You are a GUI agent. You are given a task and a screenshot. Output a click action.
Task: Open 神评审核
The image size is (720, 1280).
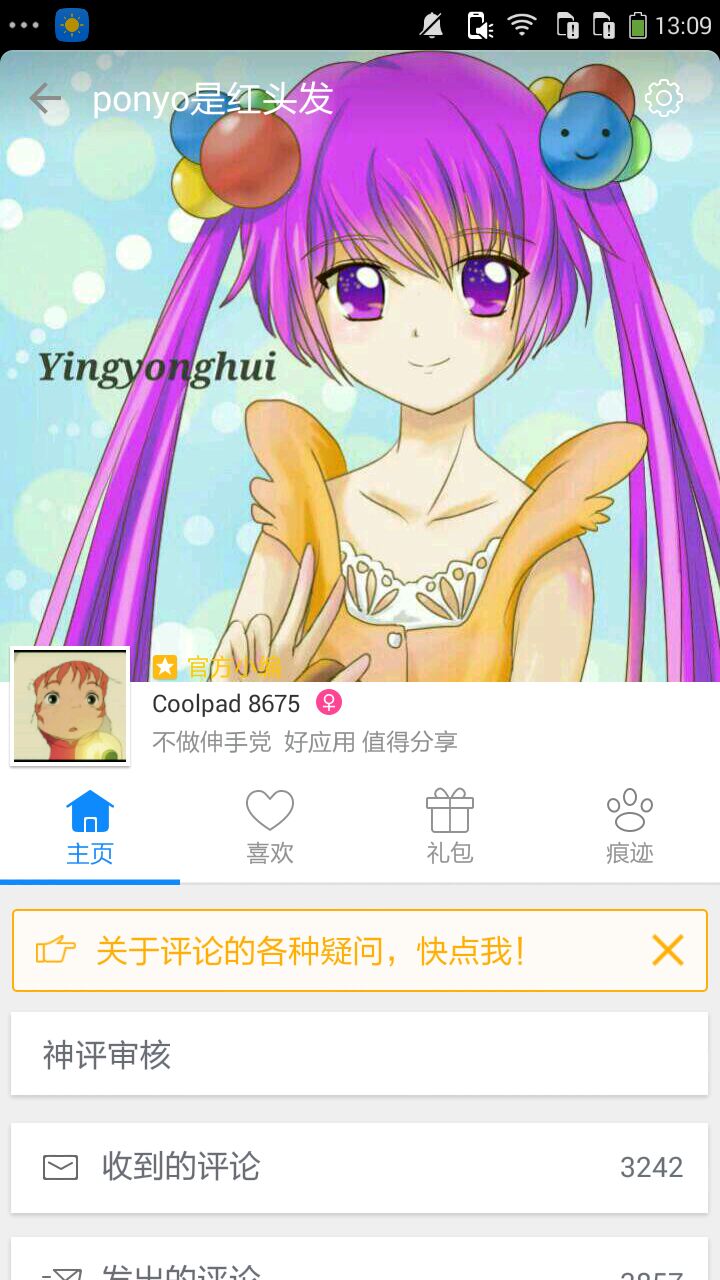[x=359, y=1054]
